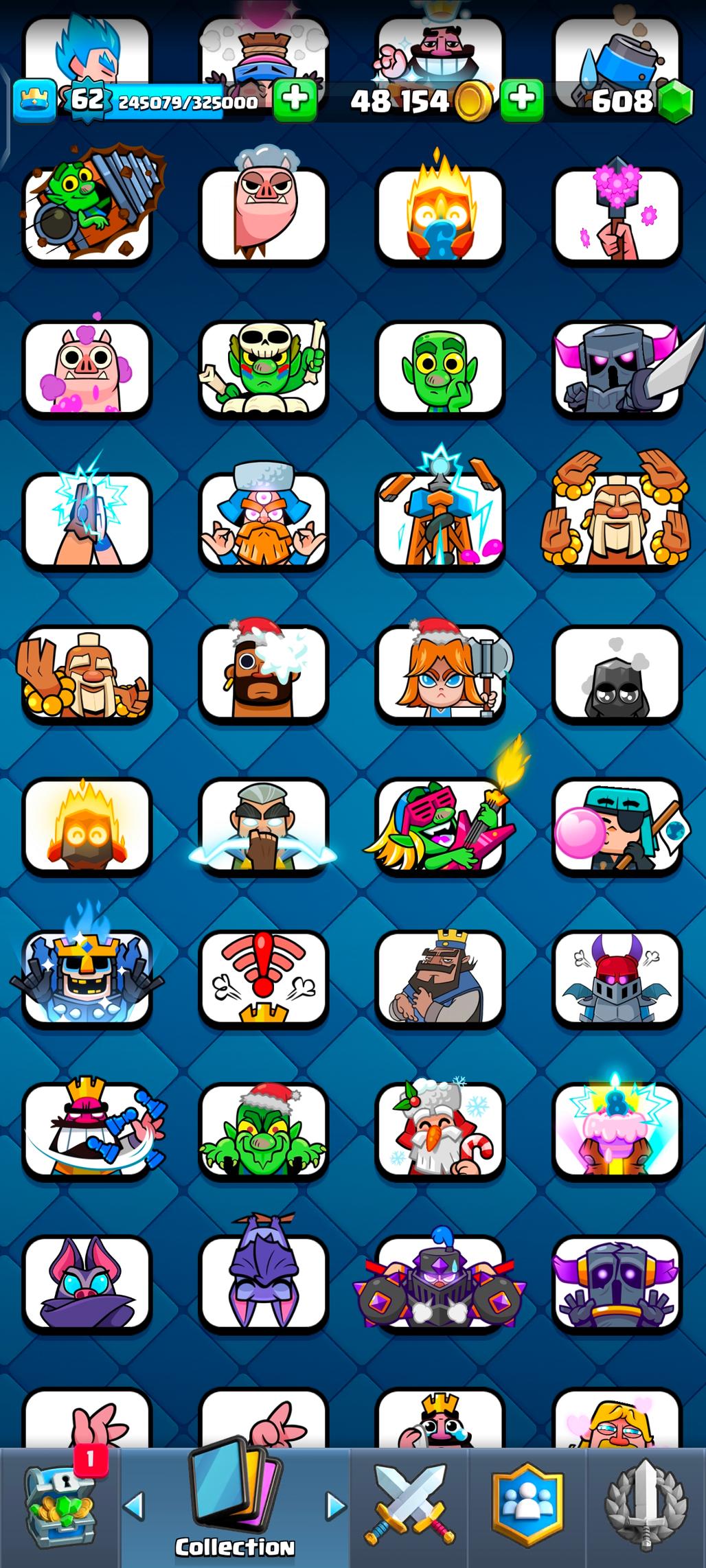The width and height of the screenshot is (706, 1568).
Task: Open the shop chest tab
Action: [60, 1508]
